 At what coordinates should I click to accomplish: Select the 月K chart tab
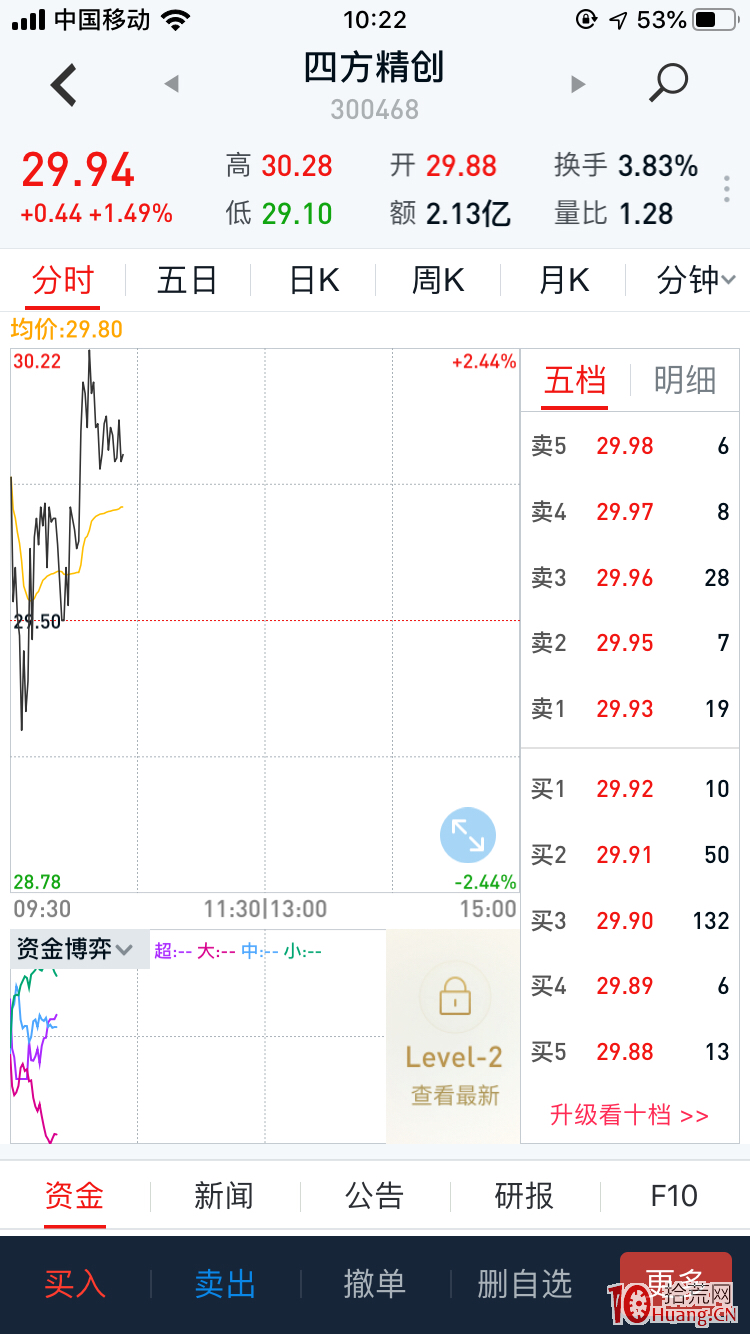pyautogui.click(x=564, y=281)
